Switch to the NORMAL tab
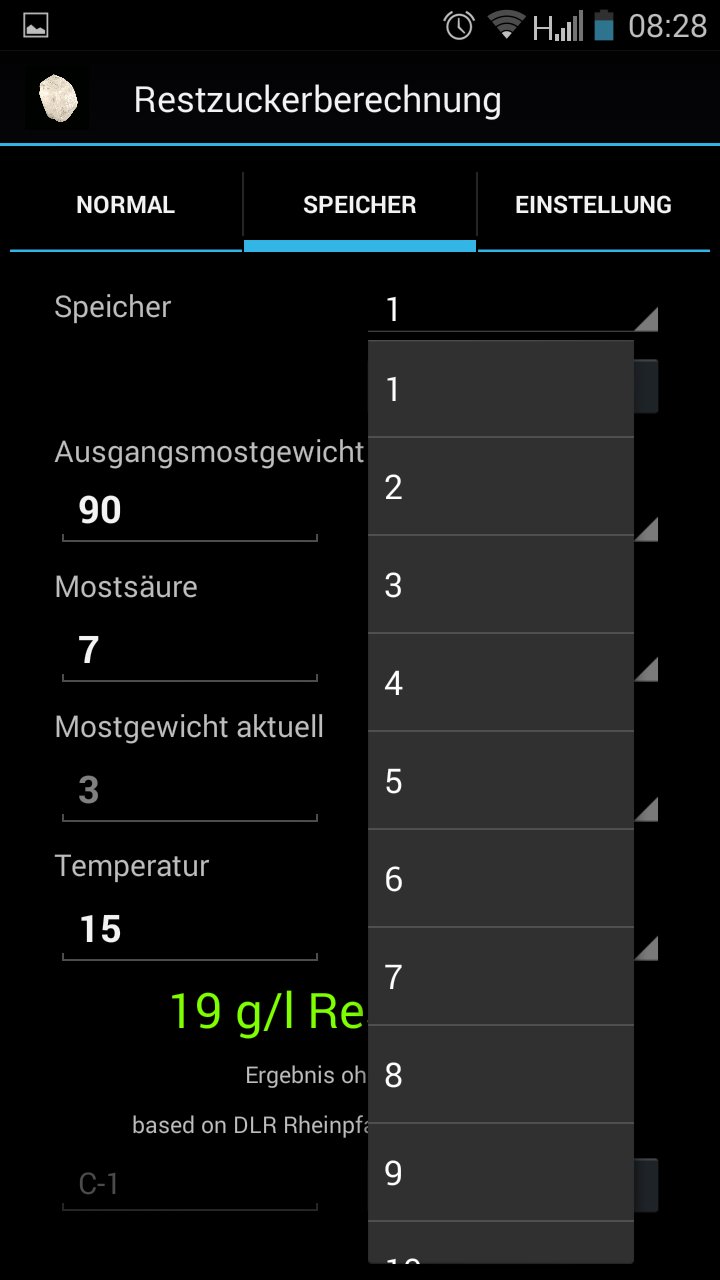The image size is (720, 1280). [x=126, y=206]
